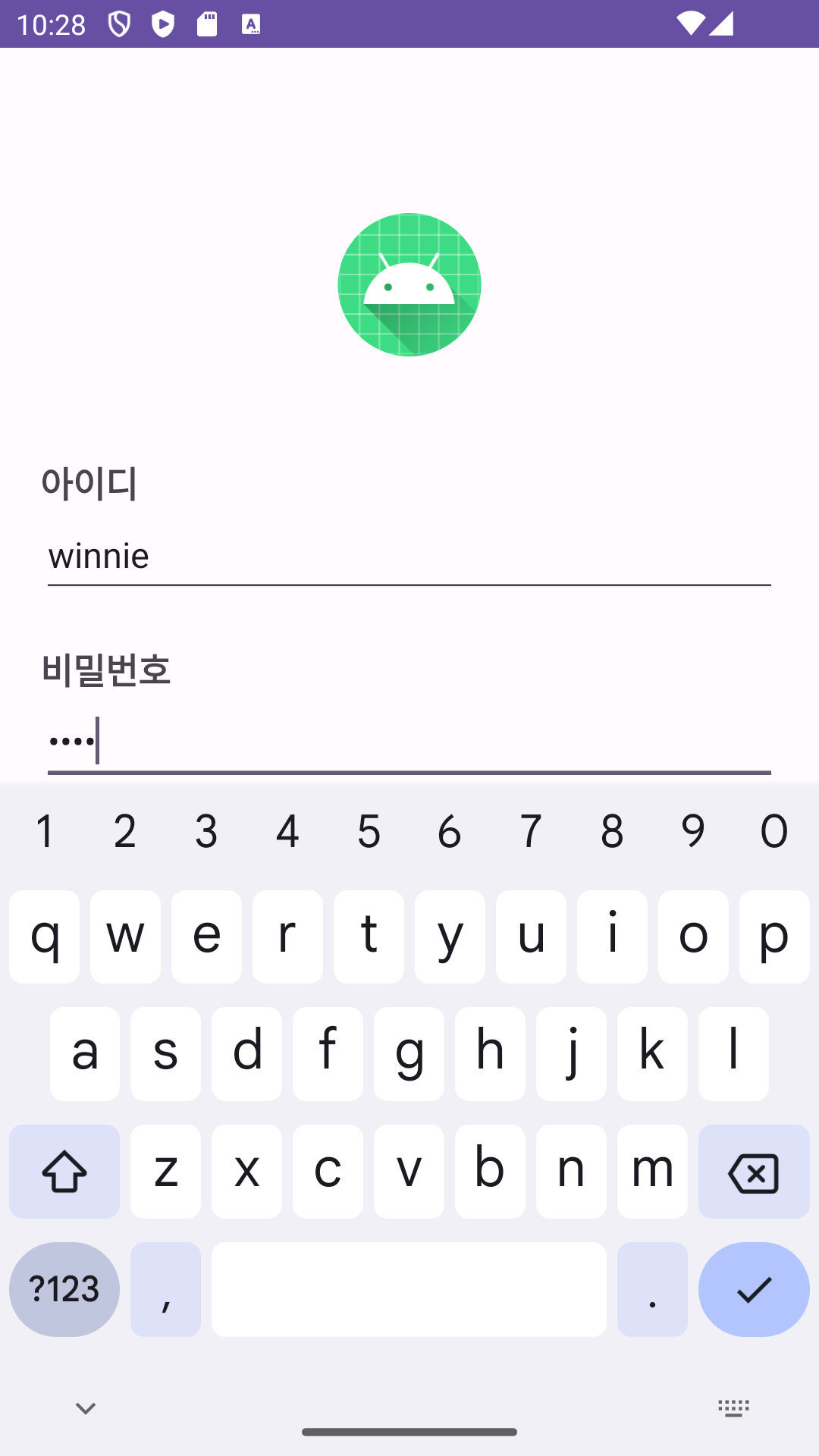The image size is (819, 1456).
Task: Tap the 아이디 field containing winnie
Action: (x=409, y=556)
